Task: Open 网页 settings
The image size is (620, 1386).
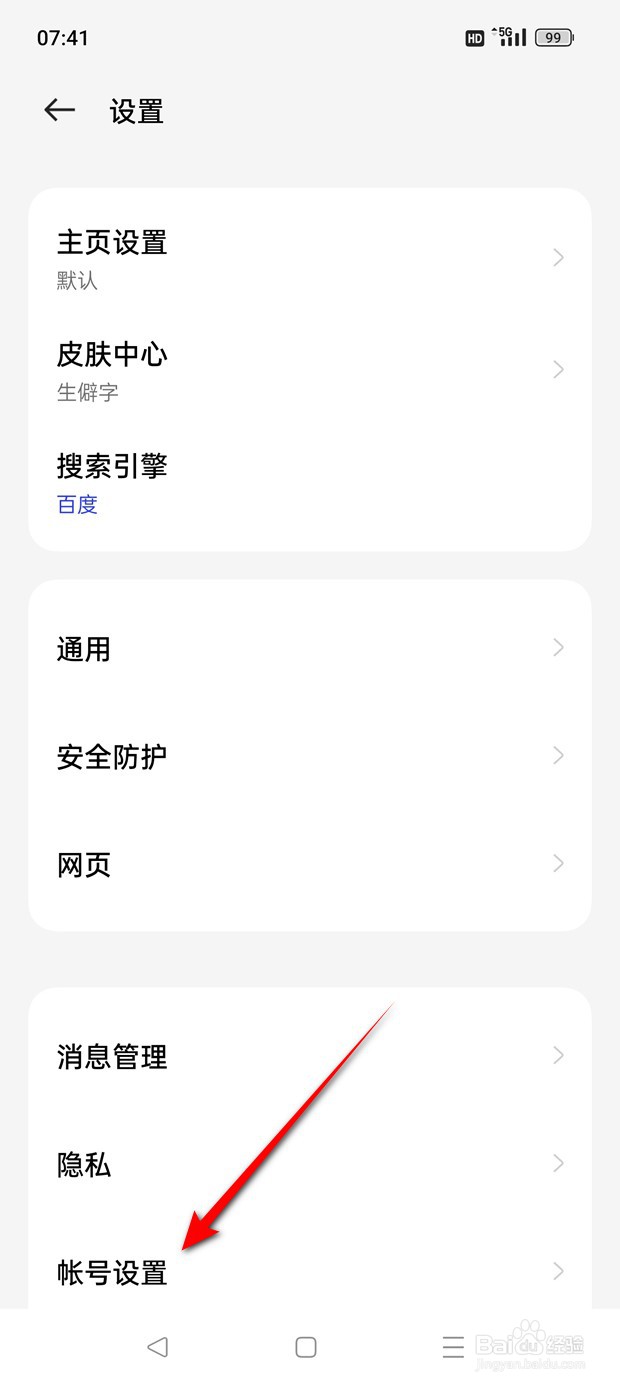Action: [x=310, y=864]
